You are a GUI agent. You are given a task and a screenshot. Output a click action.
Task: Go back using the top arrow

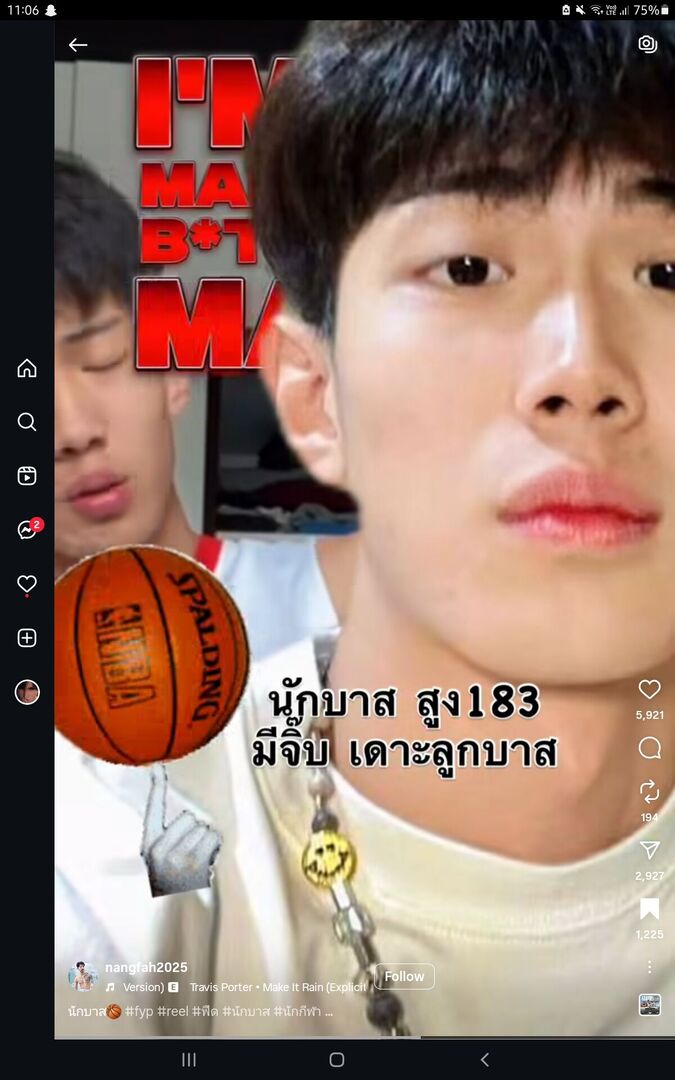pos(78,45)
